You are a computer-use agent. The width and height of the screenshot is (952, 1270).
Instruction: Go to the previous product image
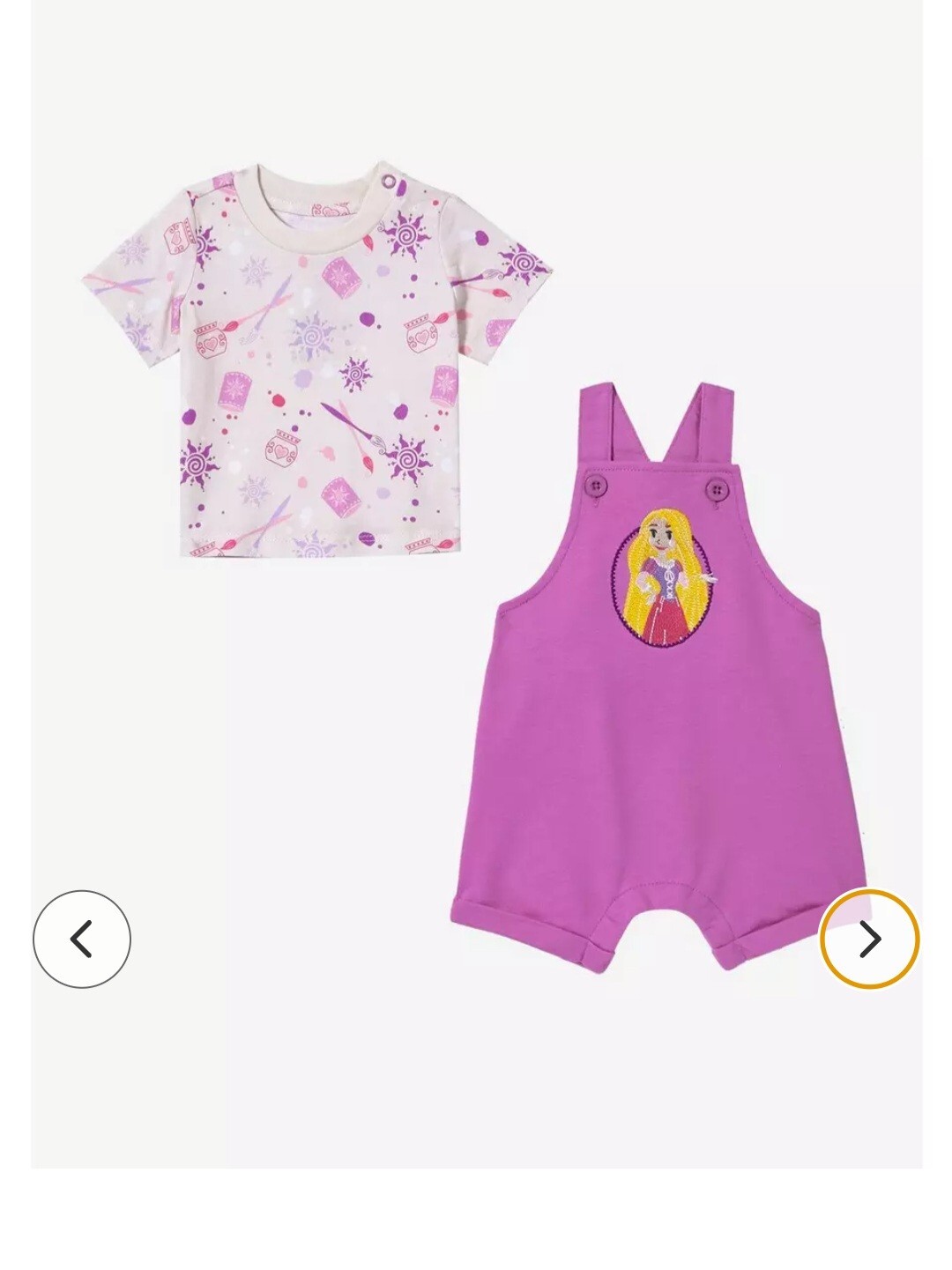click(82, 939)
